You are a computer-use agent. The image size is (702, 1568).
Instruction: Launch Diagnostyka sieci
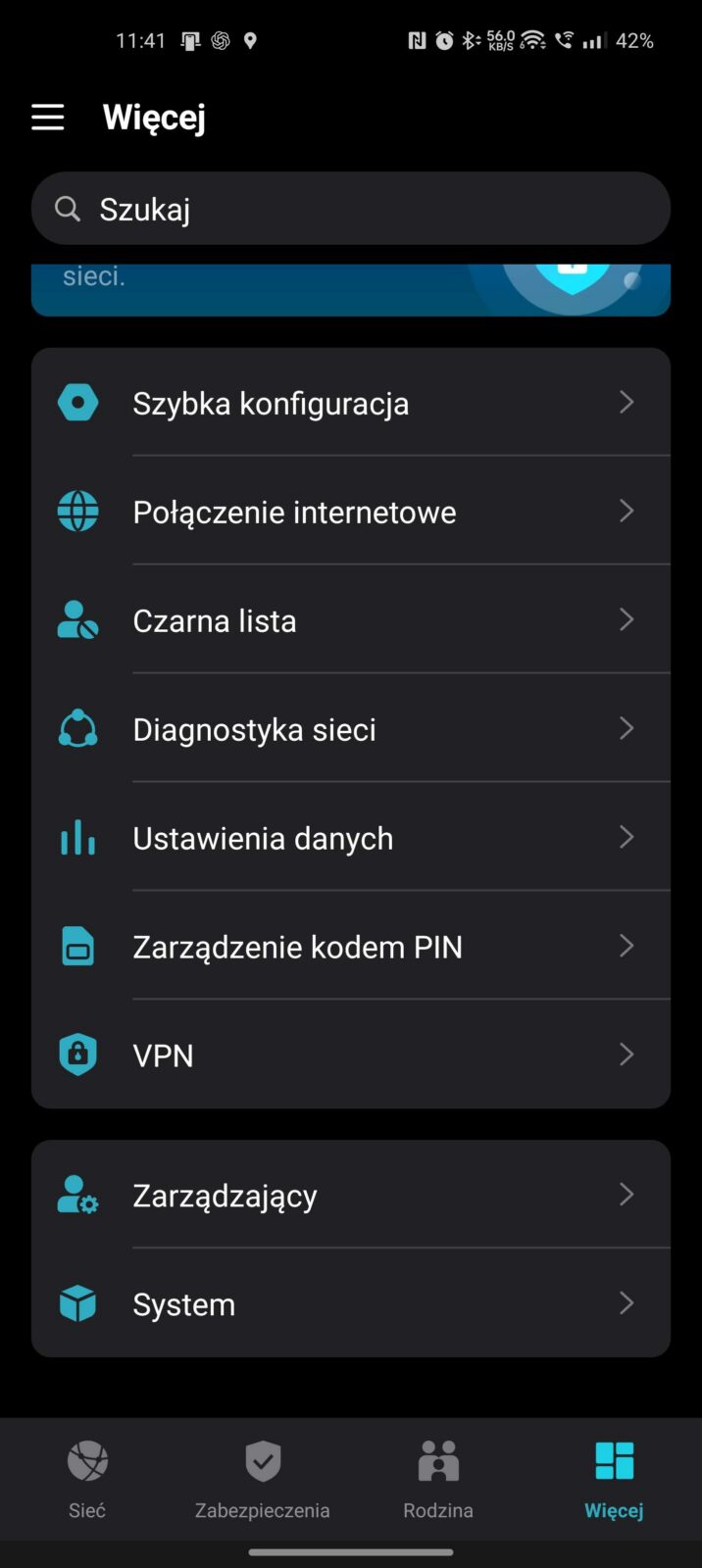350,729
